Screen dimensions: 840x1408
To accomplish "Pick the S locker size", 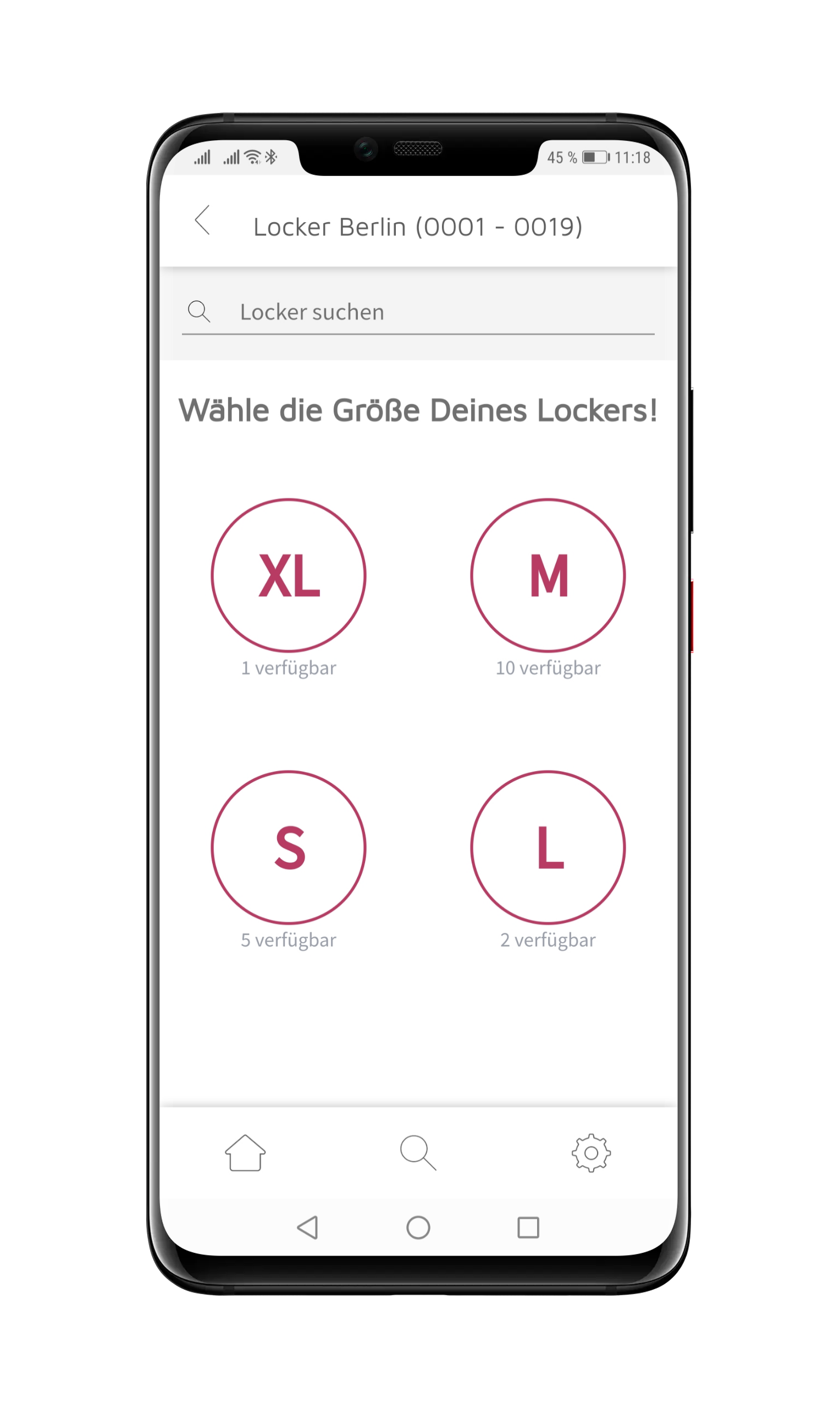I will [x=289, y=847].
